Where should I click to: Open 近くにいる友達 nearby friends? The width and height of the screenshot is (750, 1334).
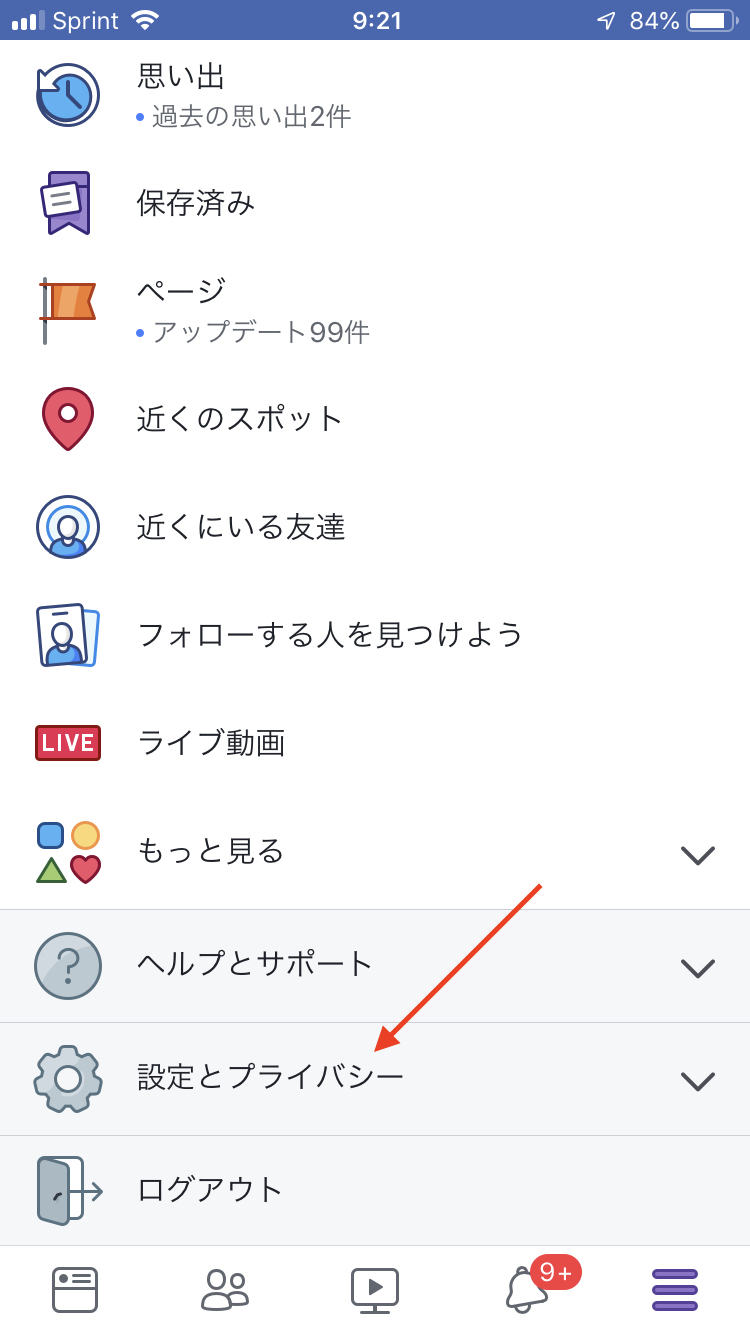pyautogui.click(x=375, y=527)
